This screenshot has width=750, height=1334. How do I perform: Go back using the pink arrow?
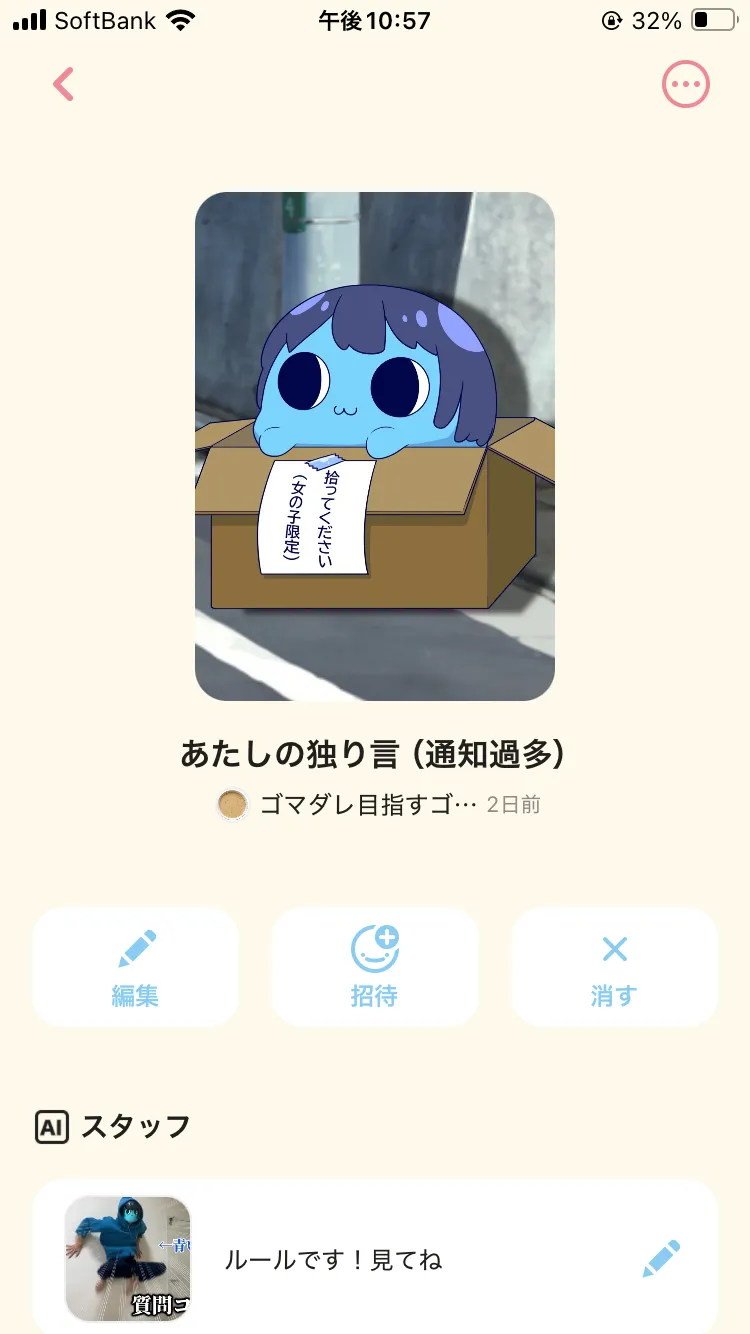[64, 85]
